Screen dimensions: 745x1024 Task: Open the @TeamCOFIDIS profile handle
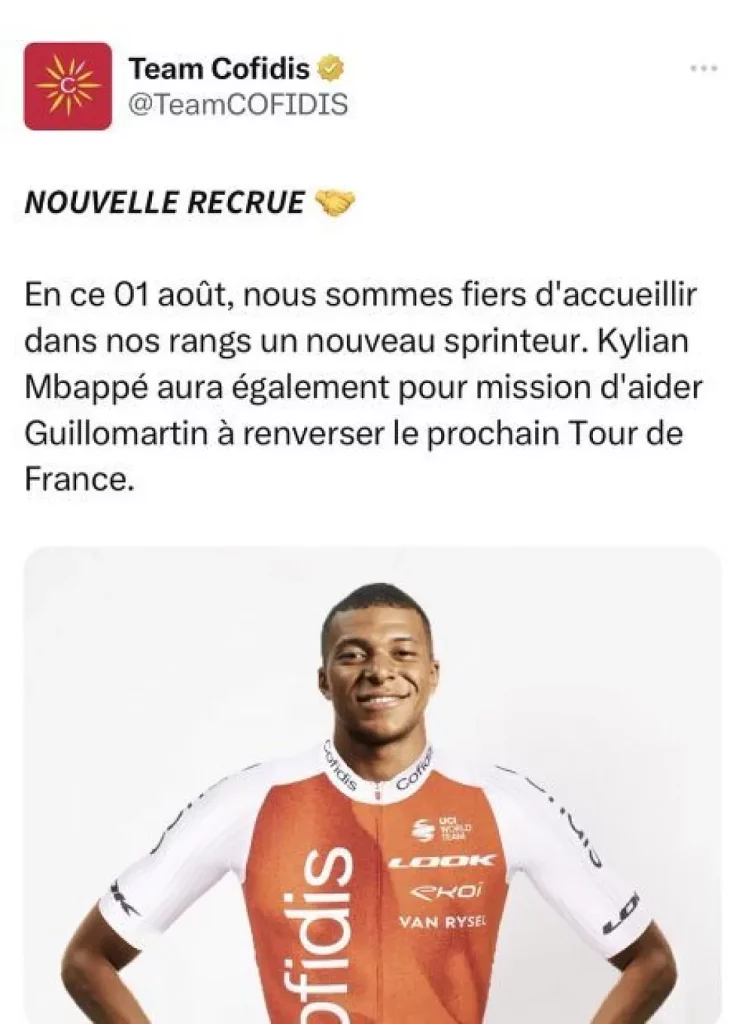[x=240, y=100]
